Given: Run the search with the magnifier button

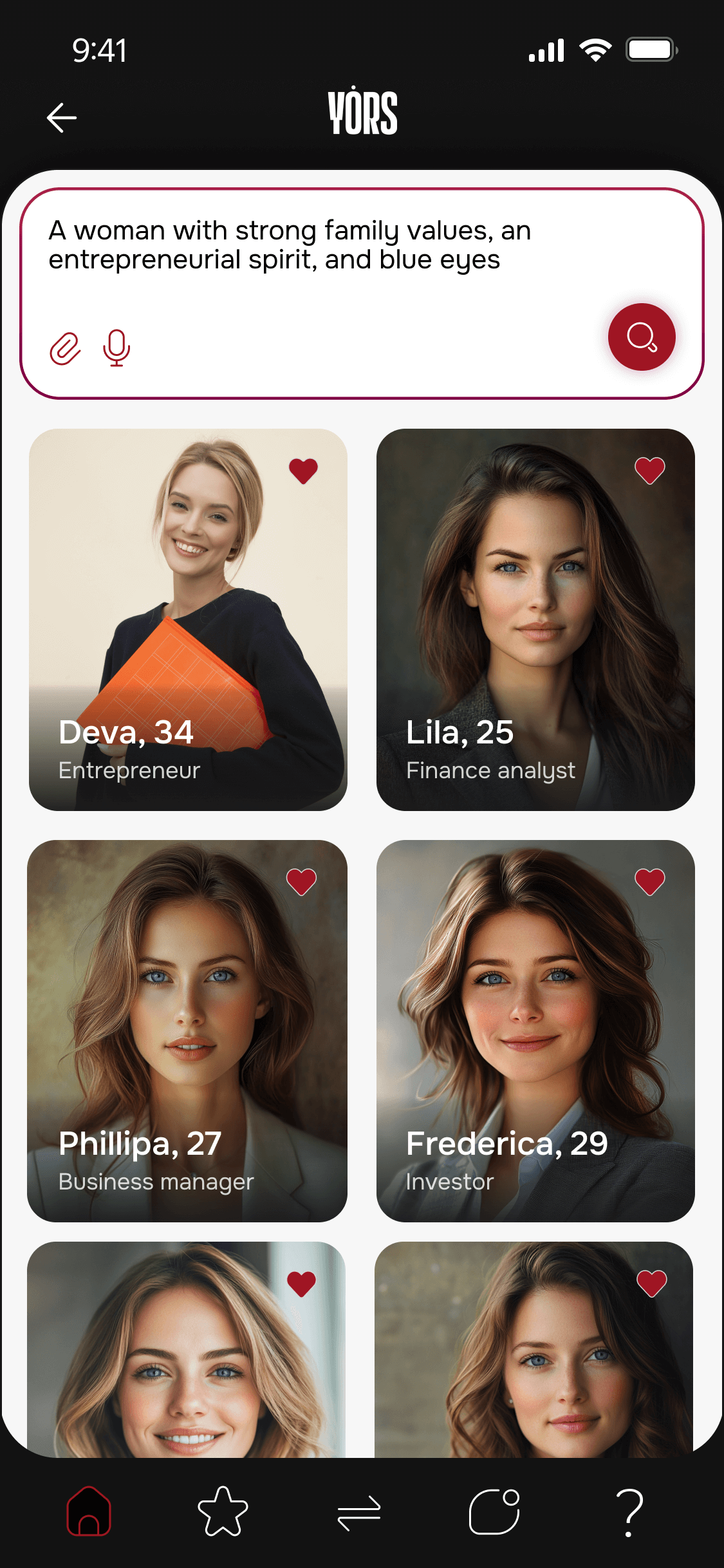Looking at the screenshot, I should (x=641, y=337).
